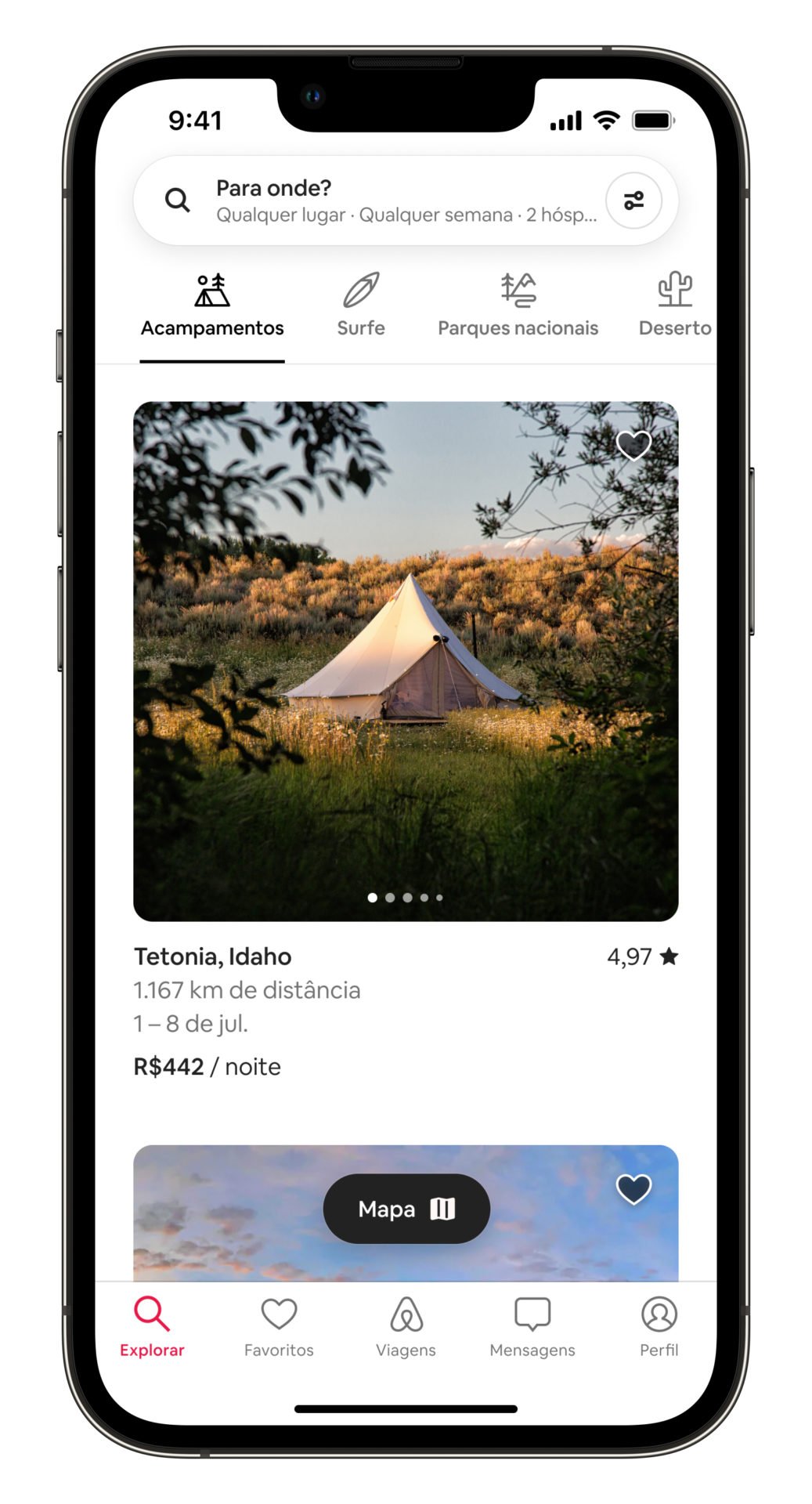Screen dimensions: 812x1504
Task: Open the "Para onde?" search bar
Action: [376, 201]
